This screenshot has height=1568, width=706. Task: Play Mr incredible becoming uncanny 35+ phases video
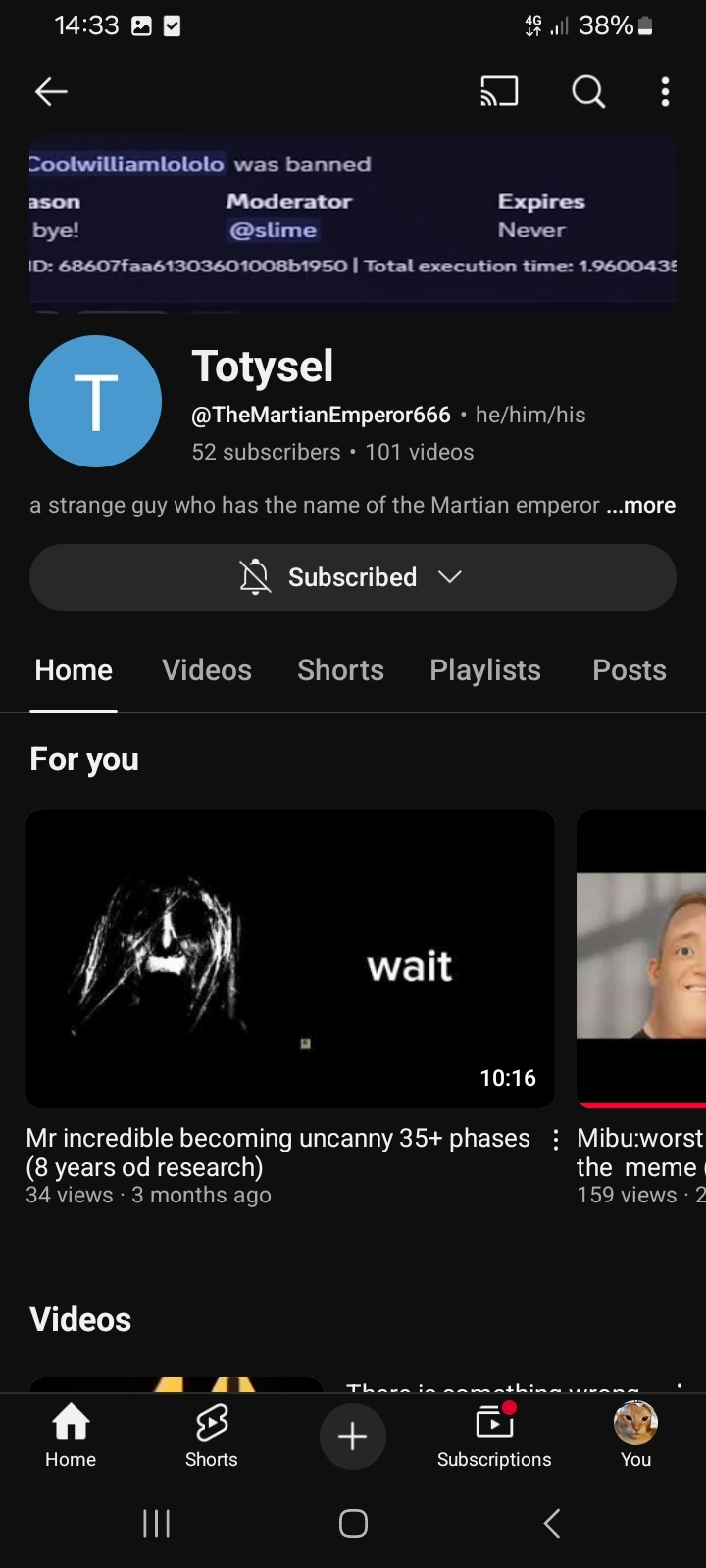pos(290,958)
